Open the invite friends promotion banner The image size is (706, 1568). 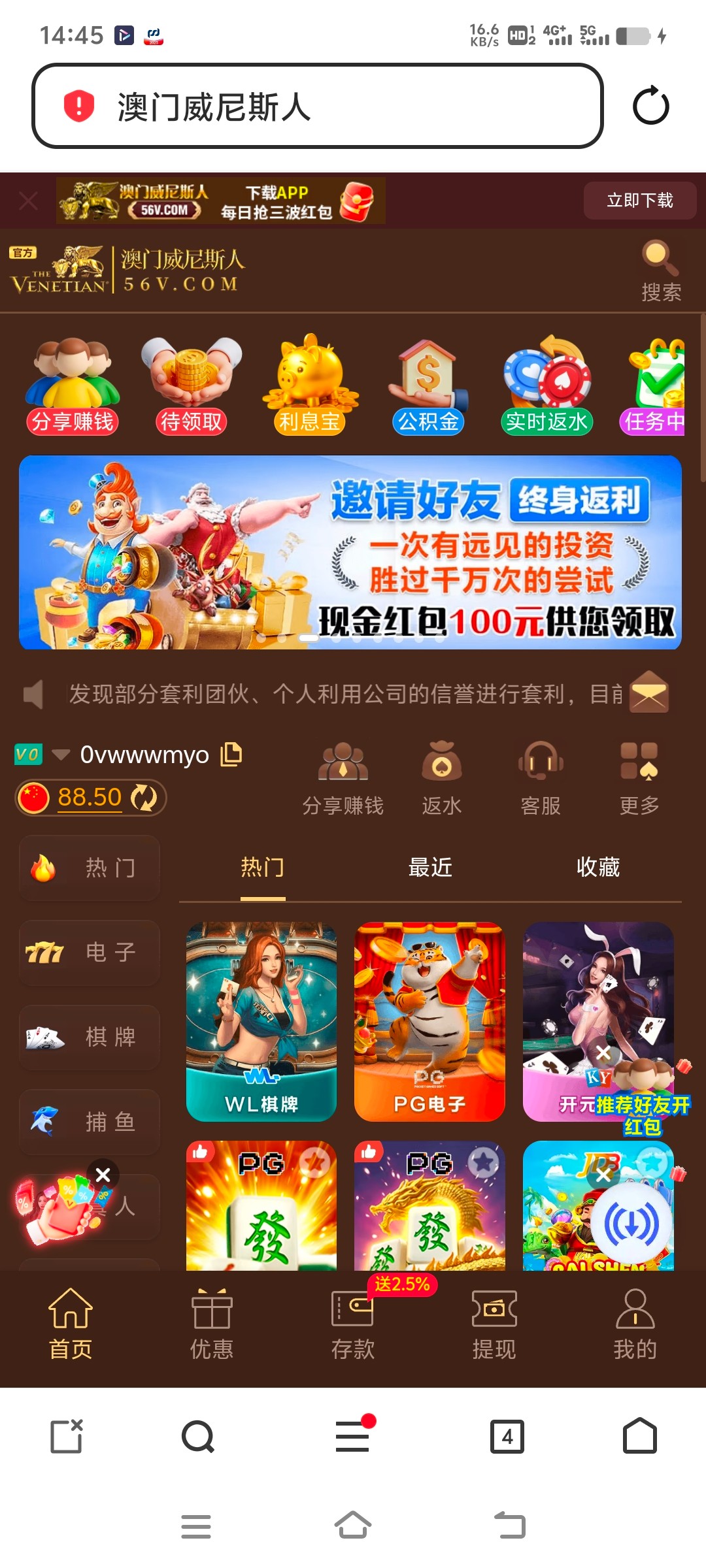(350, 552)
